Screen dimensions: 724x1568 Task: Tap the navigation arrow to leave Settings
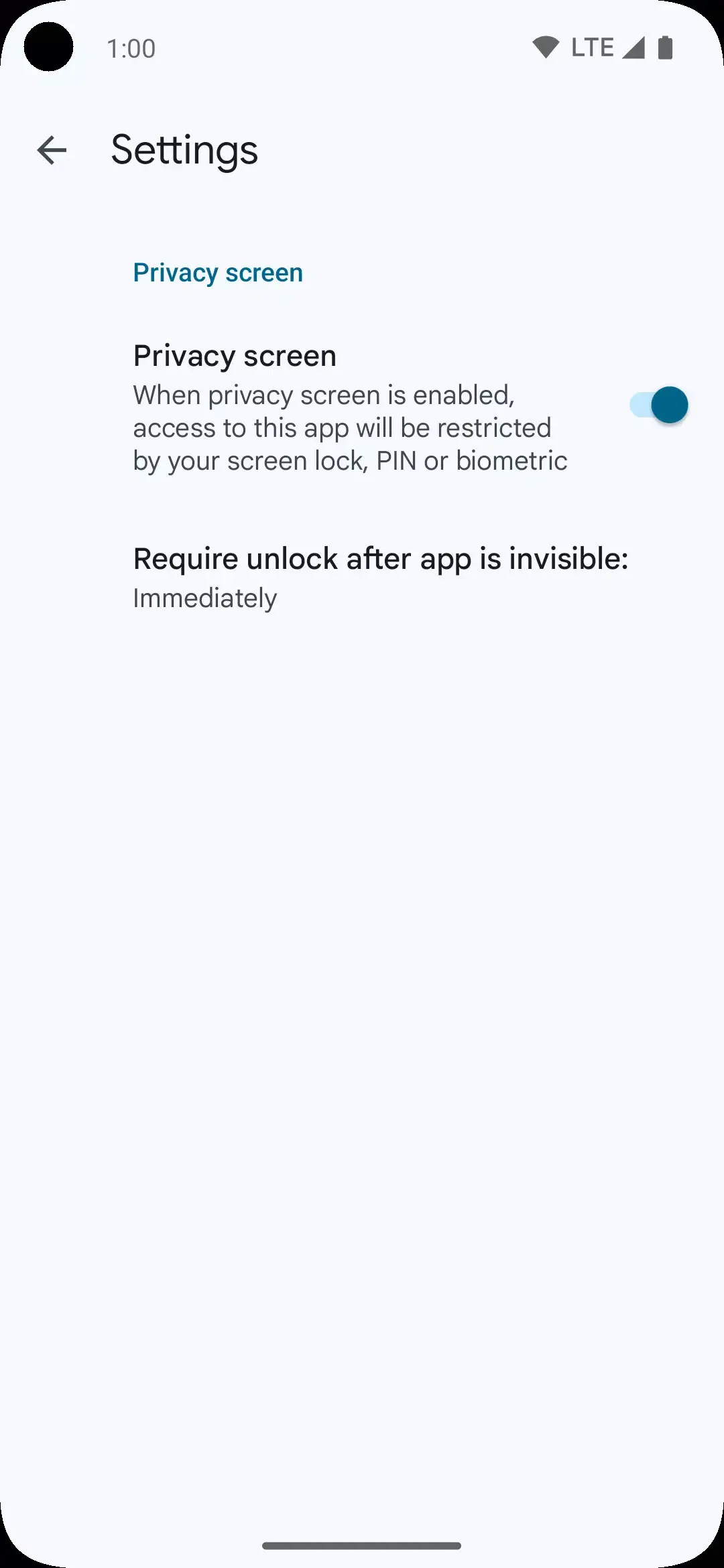click(50, 150)
